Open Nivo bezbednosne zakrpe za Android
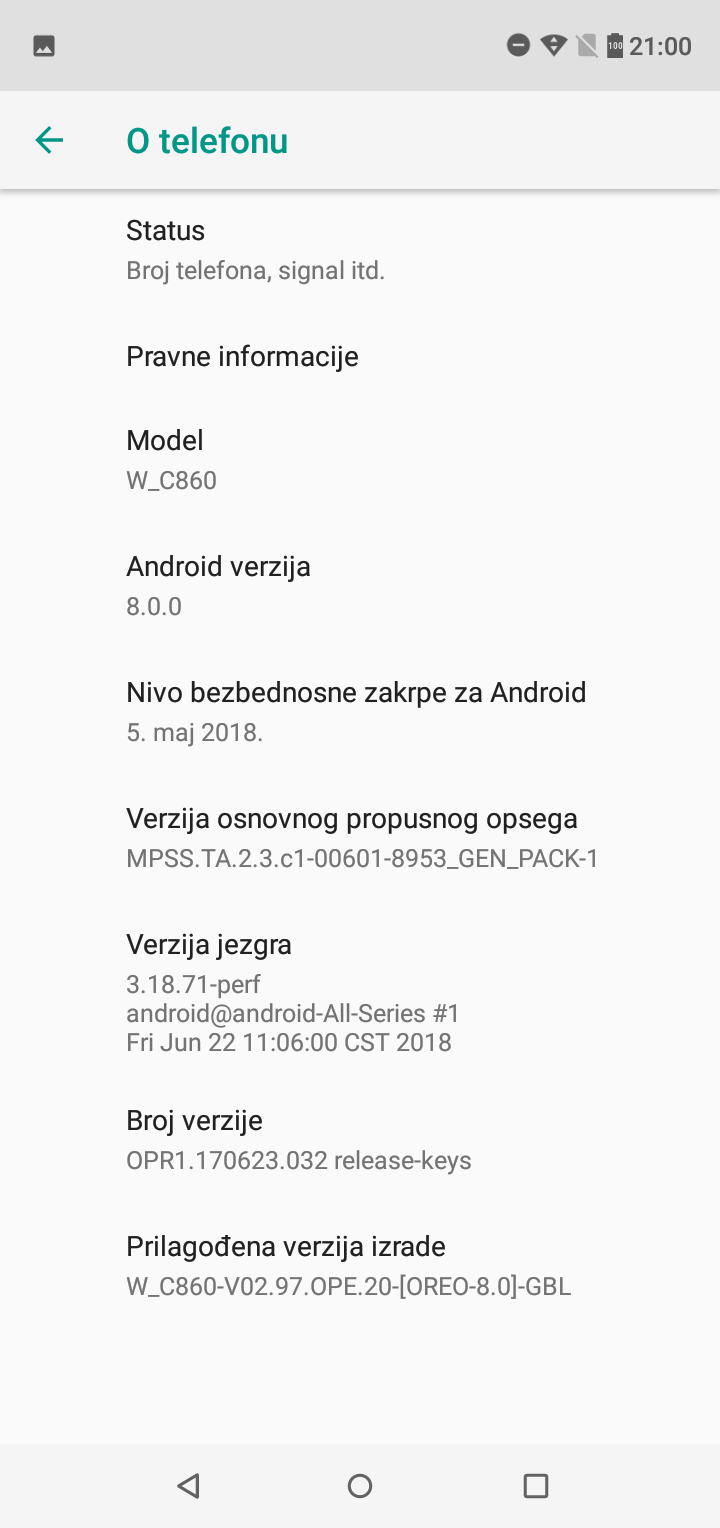This screenshot has width=720, height=1528. click(360, 712)
